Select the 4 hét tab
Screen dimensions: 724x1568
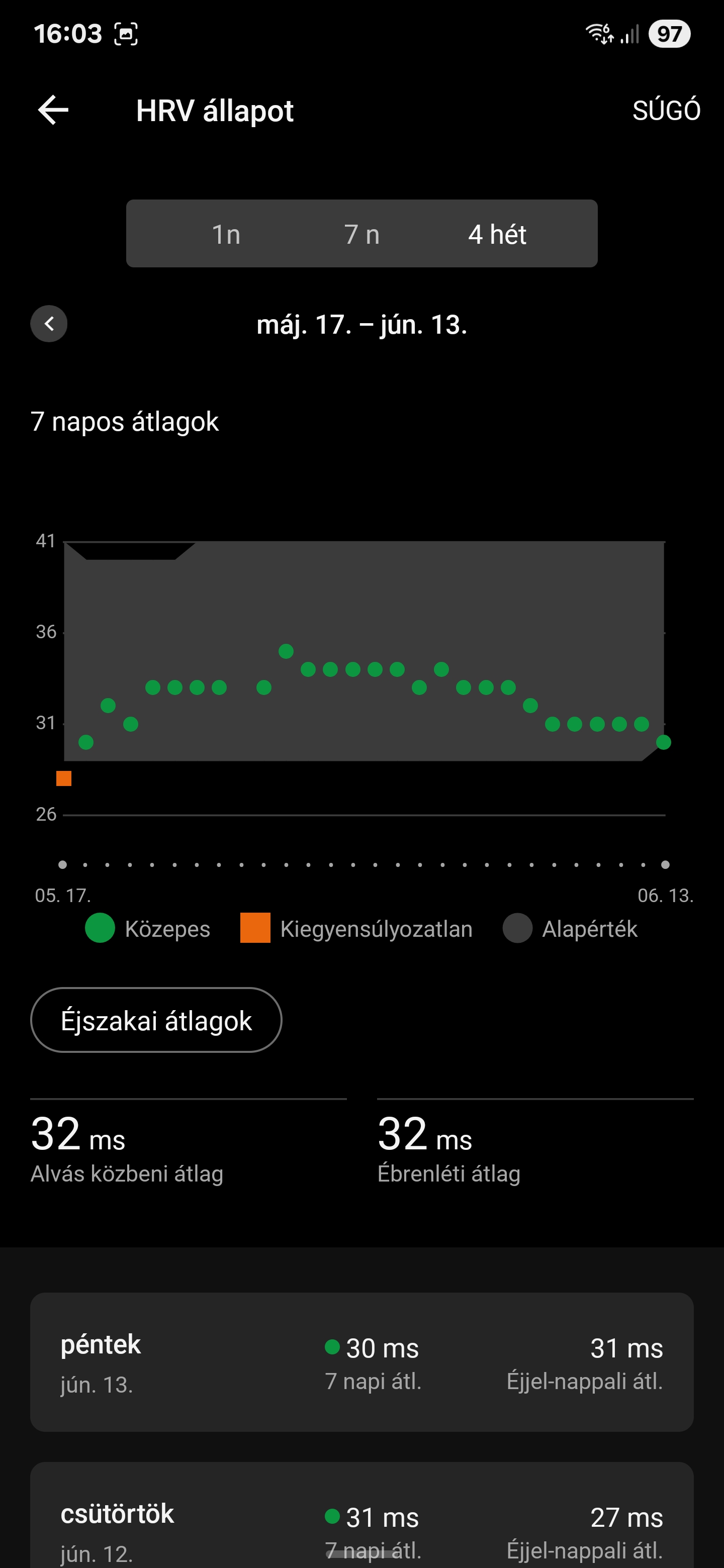[497, 234]
